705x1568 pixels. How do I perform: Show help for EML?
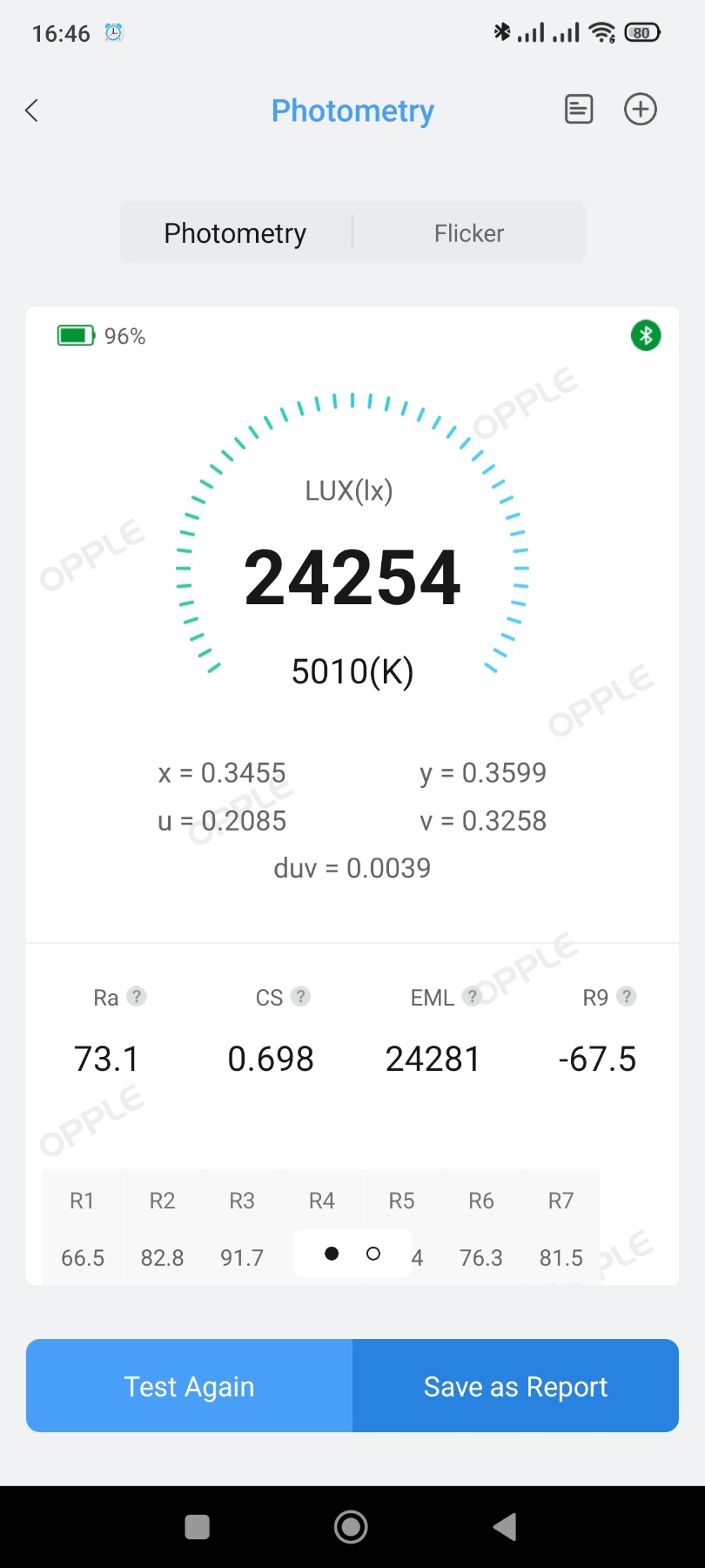[x=472, y=996]
